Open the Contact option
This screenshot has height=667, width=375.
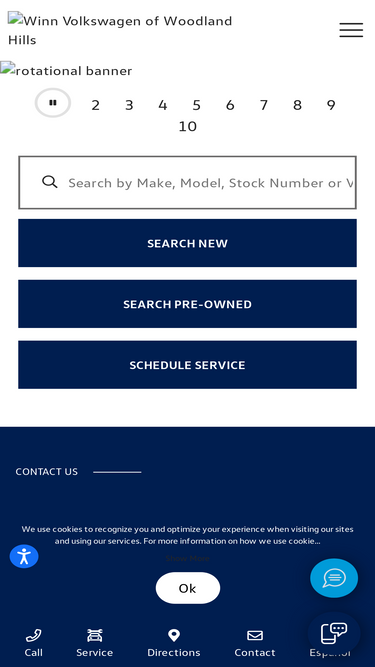255,643
